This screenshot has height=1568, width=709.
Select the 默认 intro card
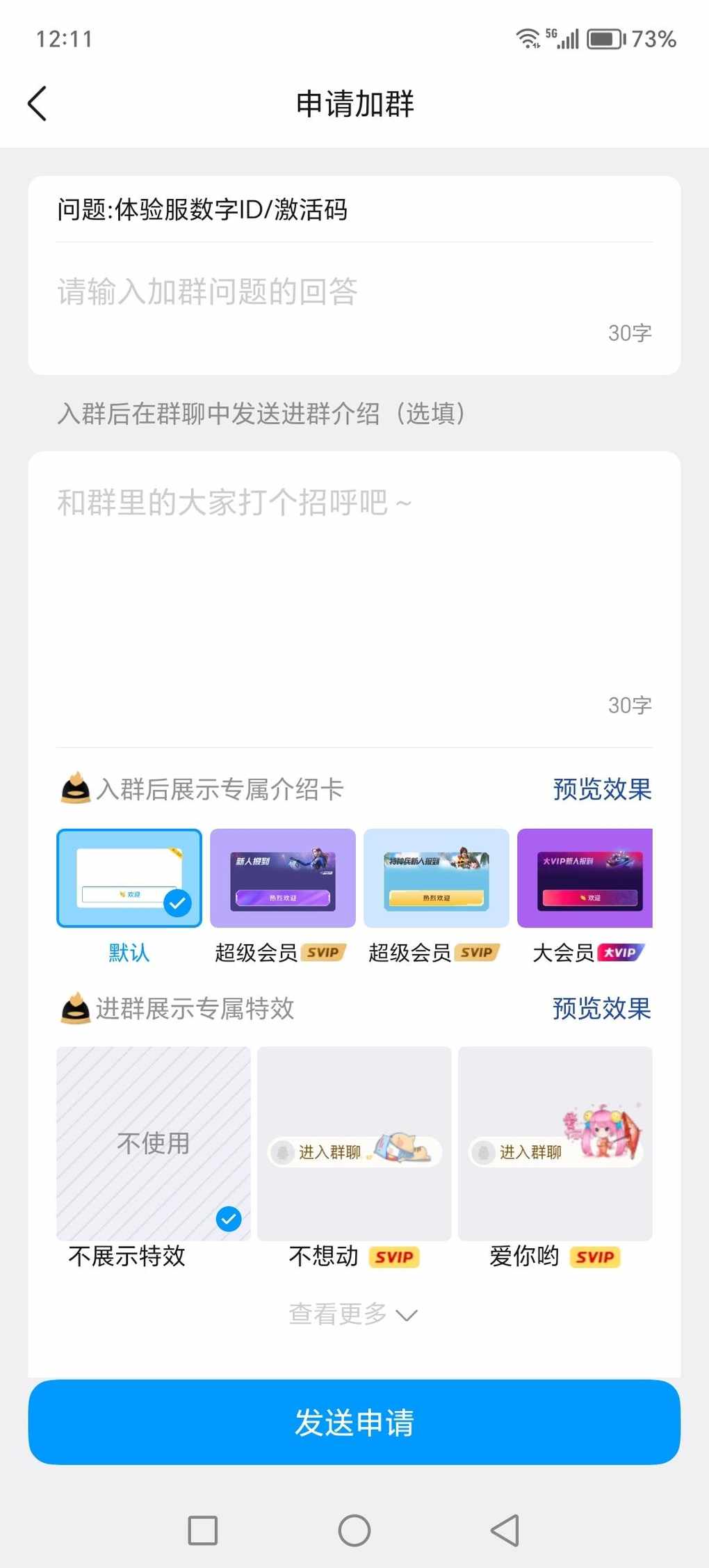(x=129, y=878)
